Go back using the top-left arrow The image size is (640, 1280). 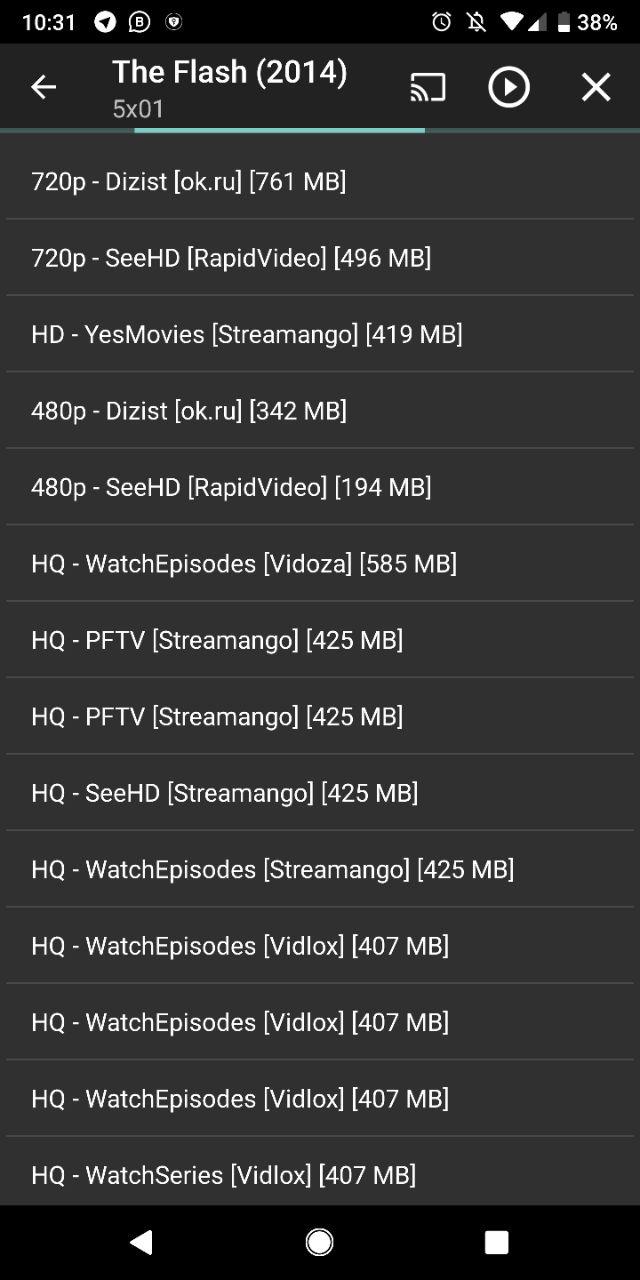coord(43,88)
